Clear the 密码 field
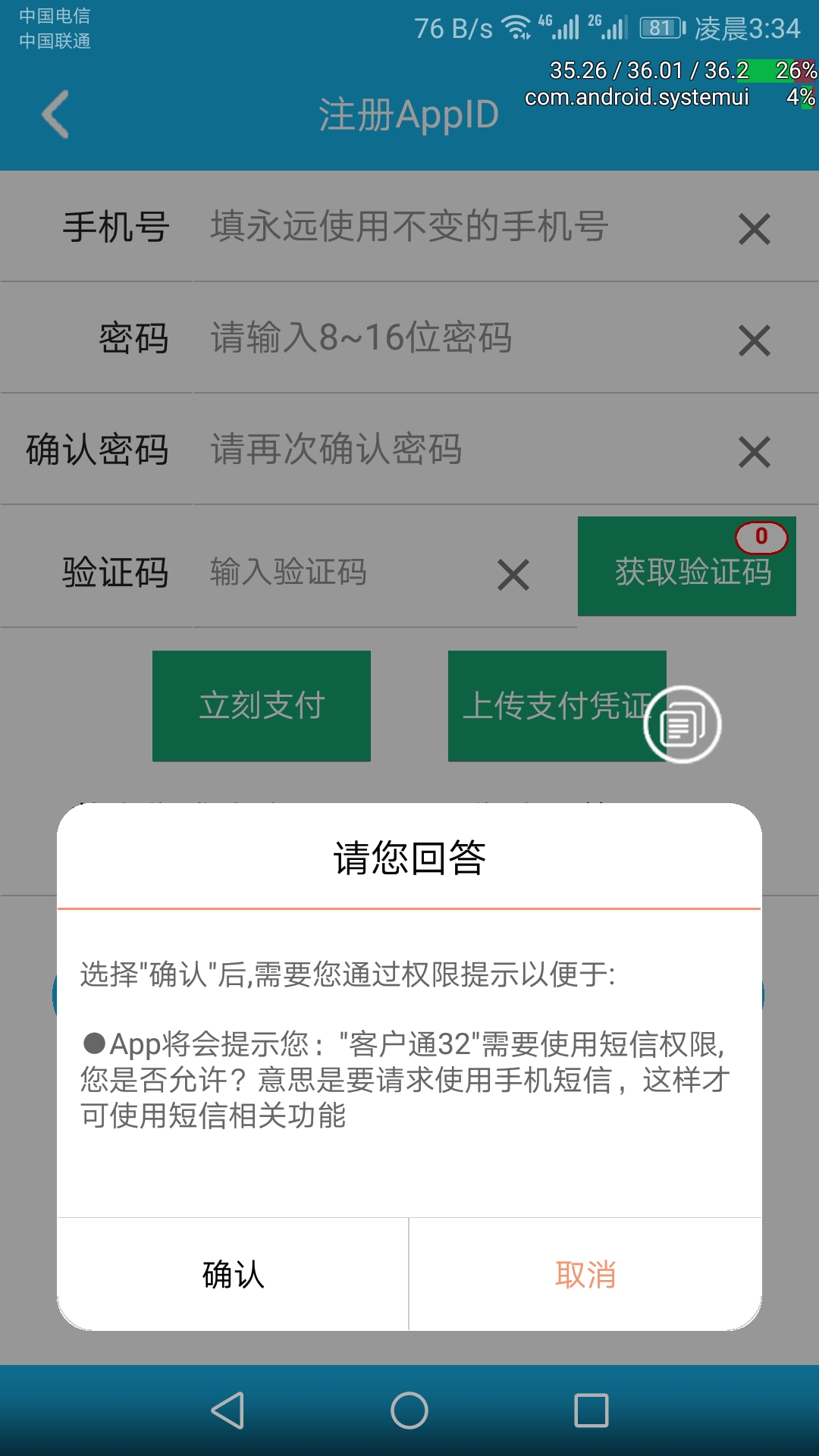819x1456 pixels. 754,340
